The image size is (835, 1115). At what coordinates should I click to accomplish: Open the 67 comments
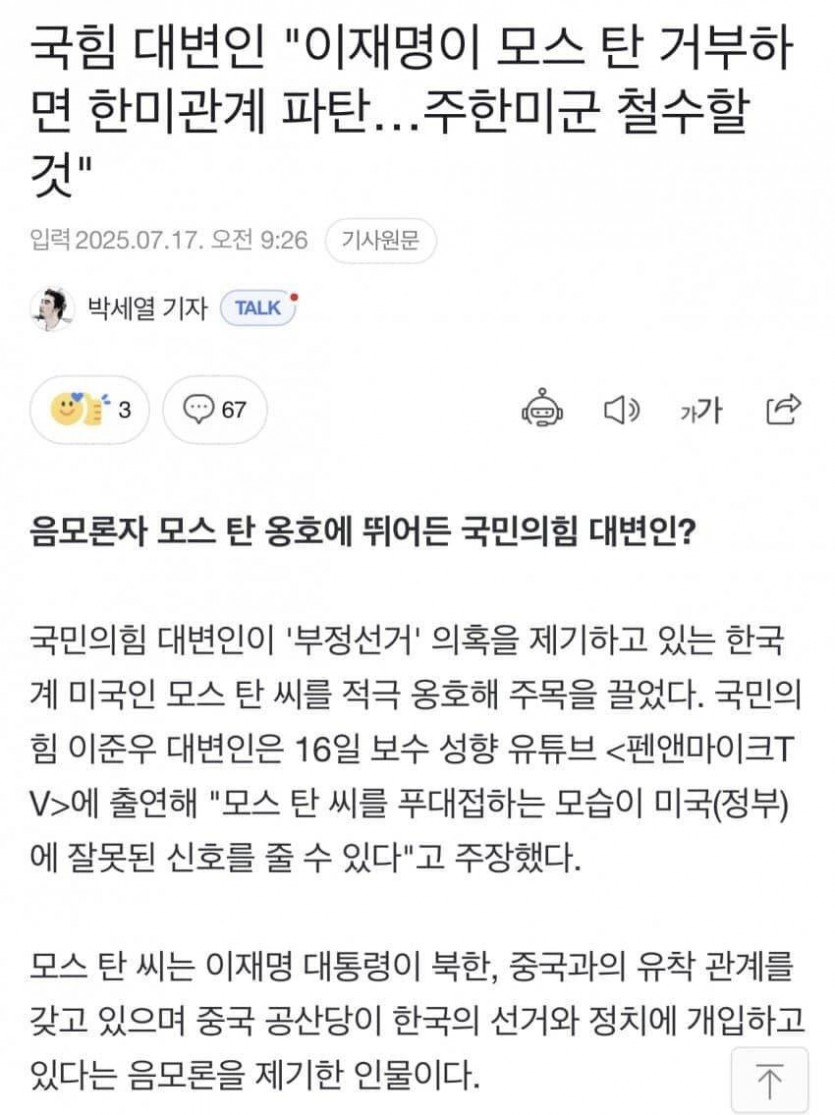point(215,409)
